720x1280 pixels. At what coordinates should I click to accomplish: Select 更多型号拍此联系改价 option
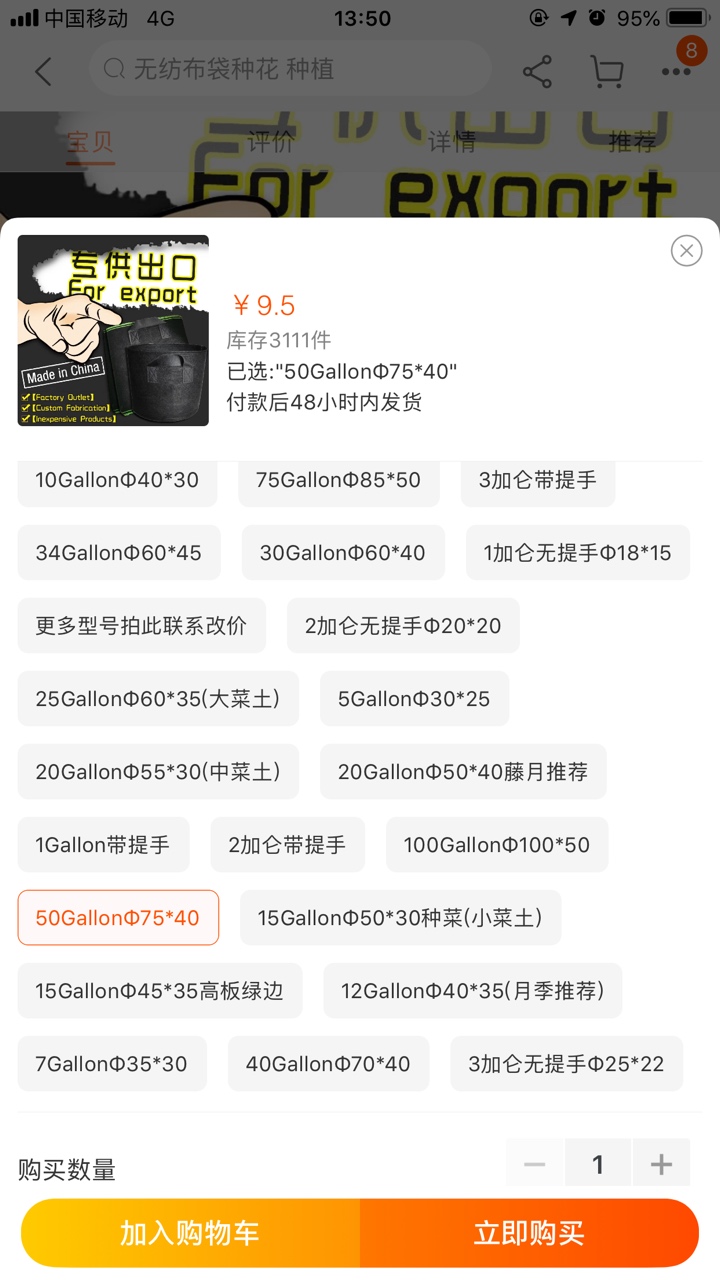click(x=142, y=626)
